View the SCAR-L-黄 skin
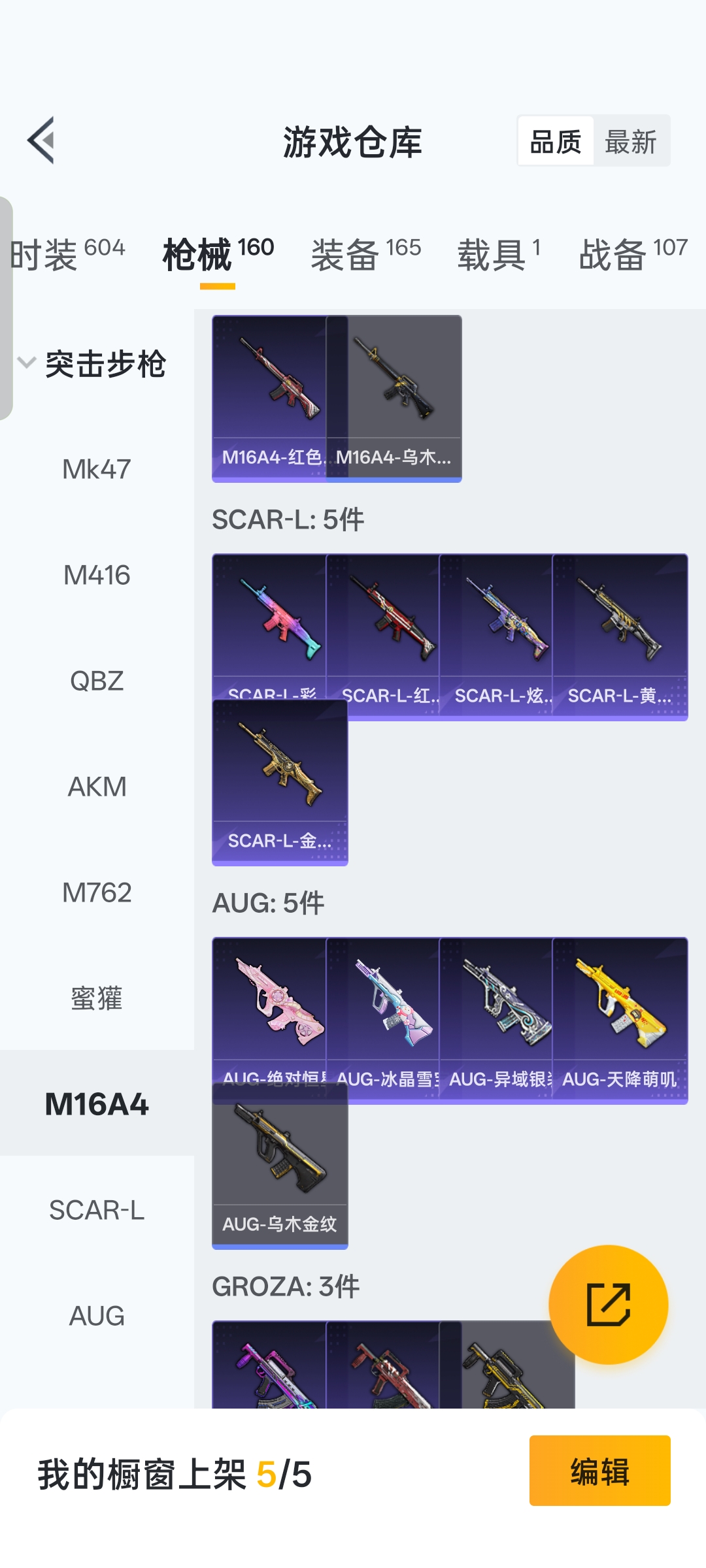The height and width of the screenshot is (1568, 706). pyautogui.click(x=620, y=636)
